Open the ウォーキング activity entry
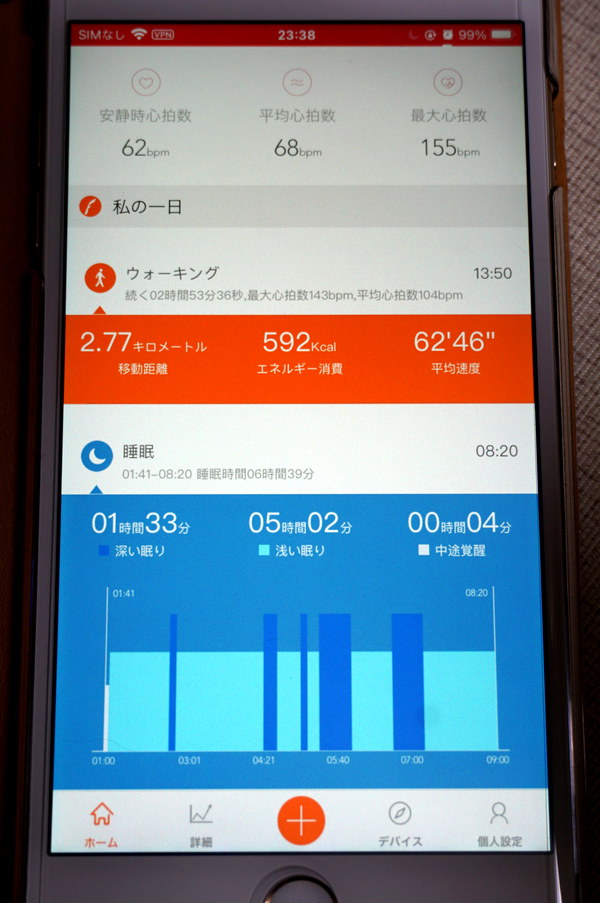 tap(300, 282)
